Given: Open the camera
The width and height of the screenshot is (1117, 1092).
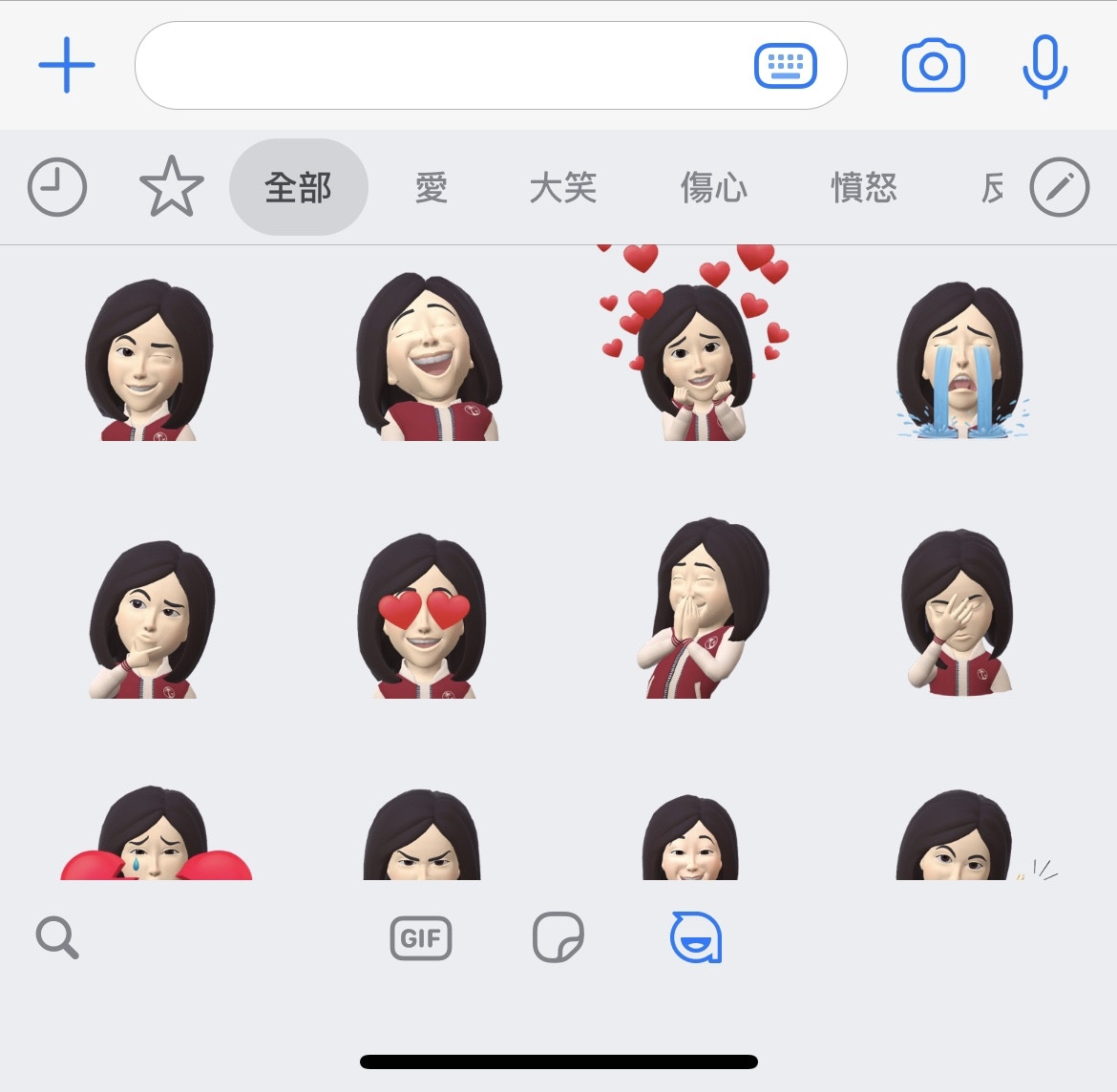Looking at the screenshot, I should 933,66.
